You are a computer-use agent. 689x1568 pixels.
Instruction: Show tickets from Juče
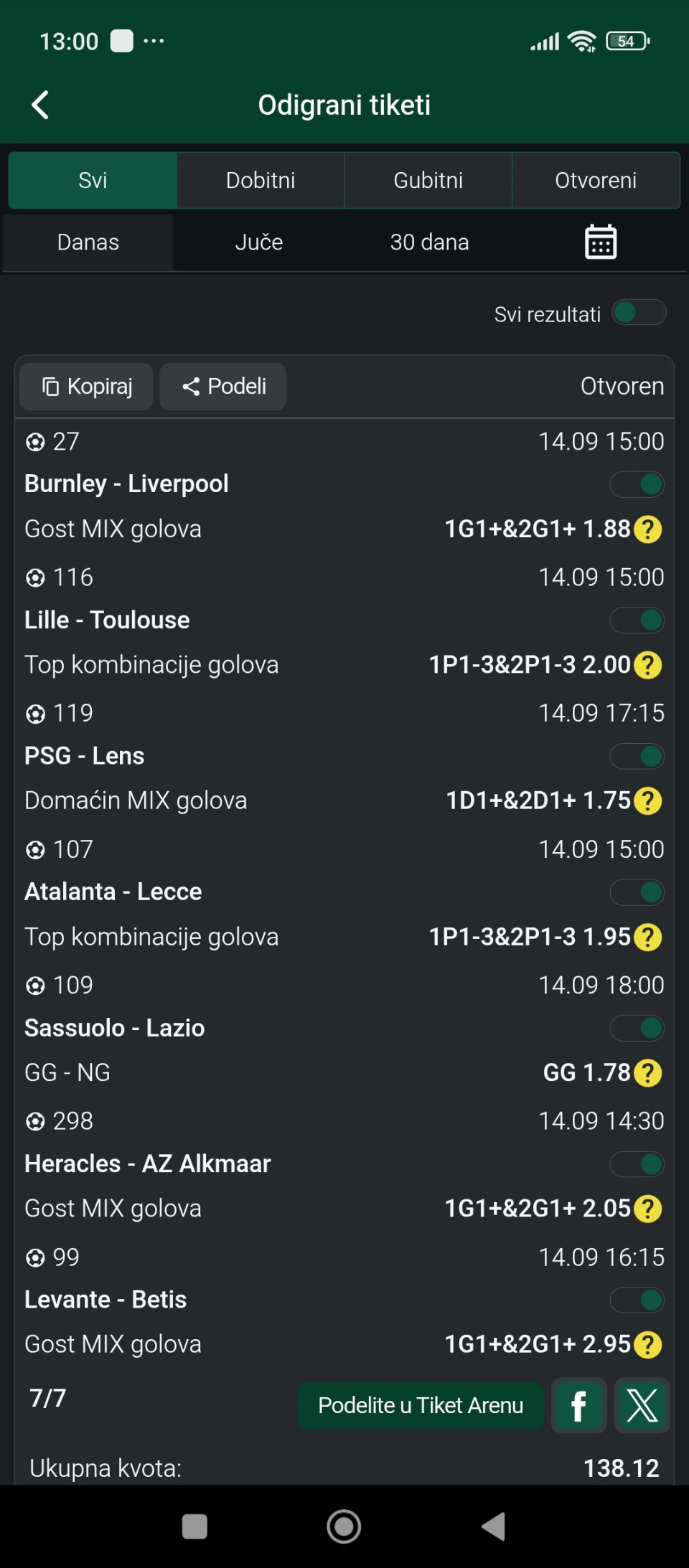coord(259,242)
